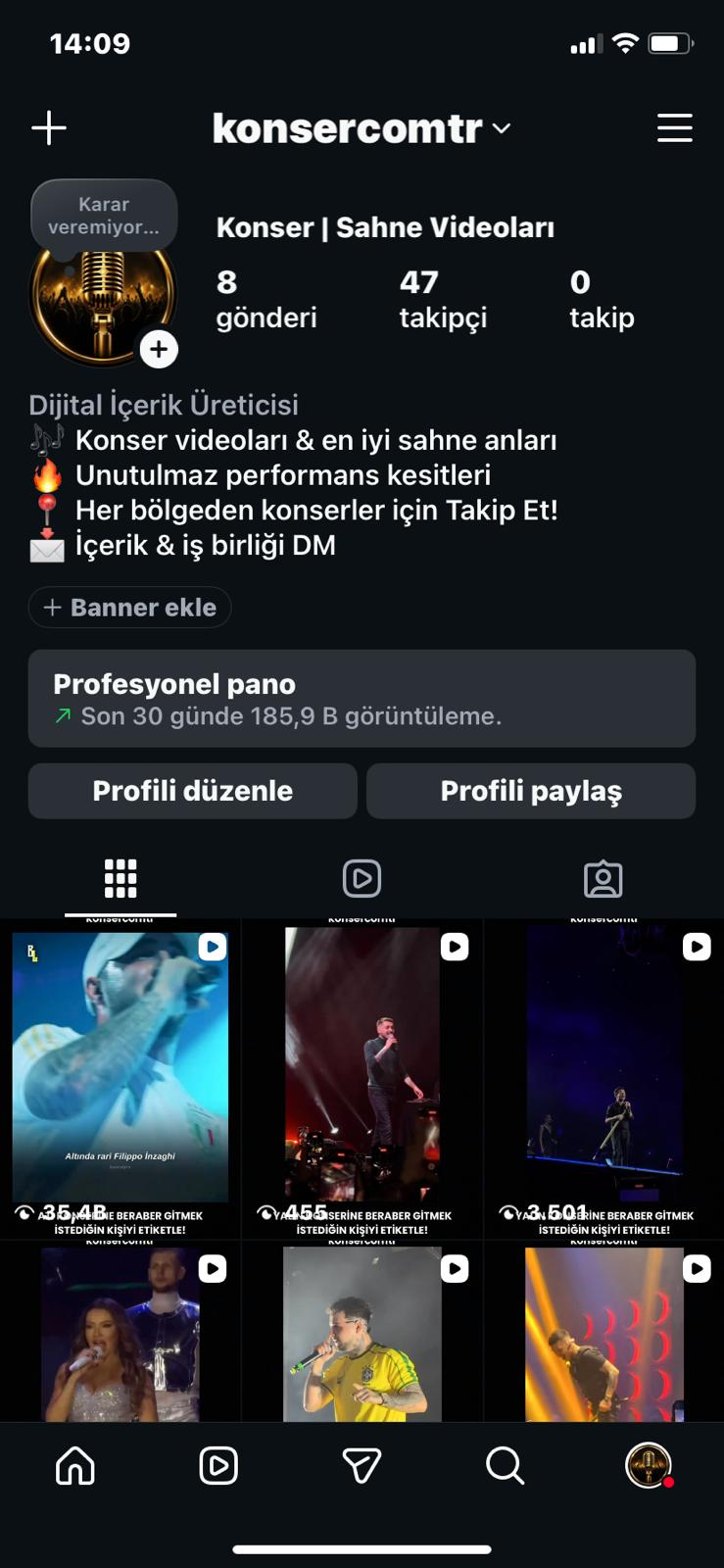This screenshot has width=724, height=1568.
Task: Tap the "Karar veremiyor..." note bubble
Action: pos(104,216)
